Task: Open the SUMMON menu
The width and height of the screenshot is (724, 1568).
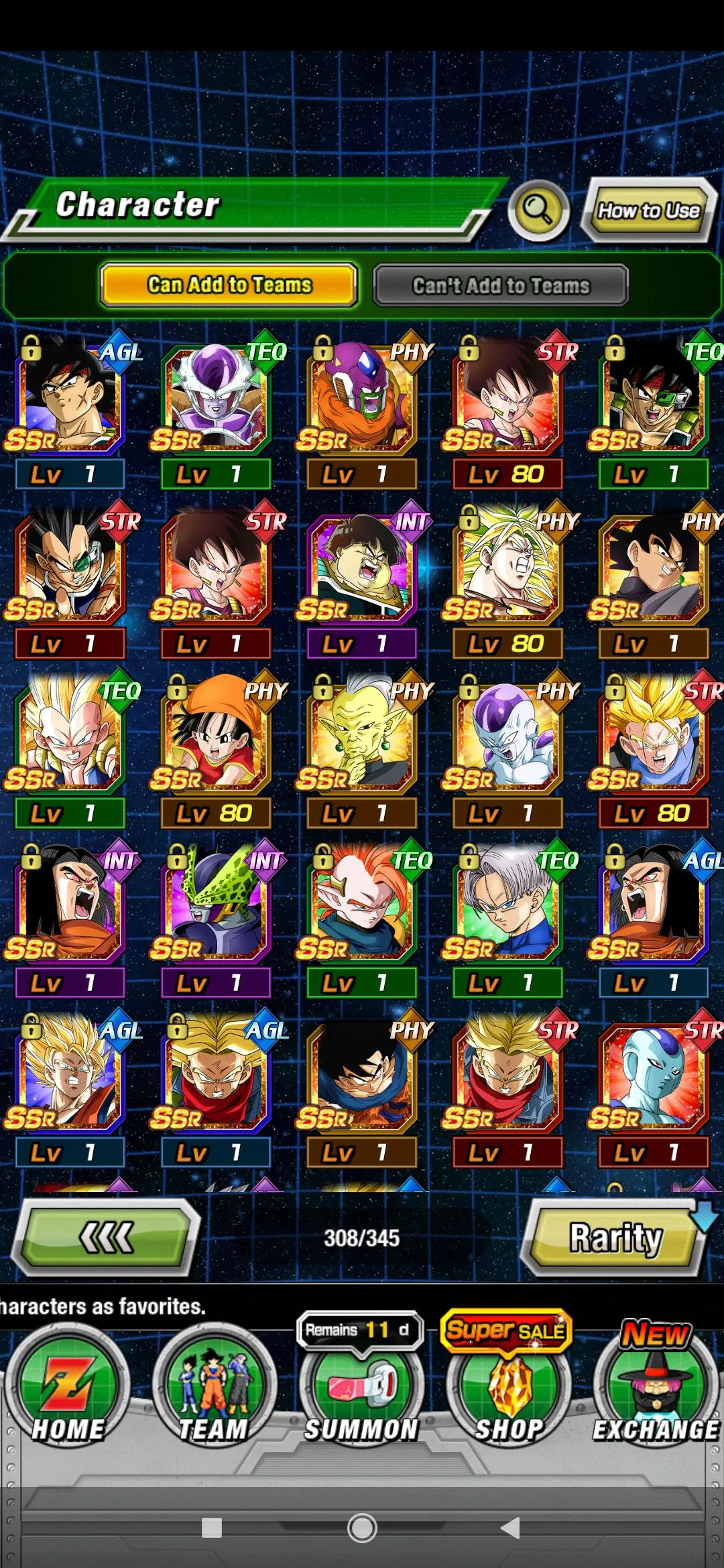Action: point(361,1387)
